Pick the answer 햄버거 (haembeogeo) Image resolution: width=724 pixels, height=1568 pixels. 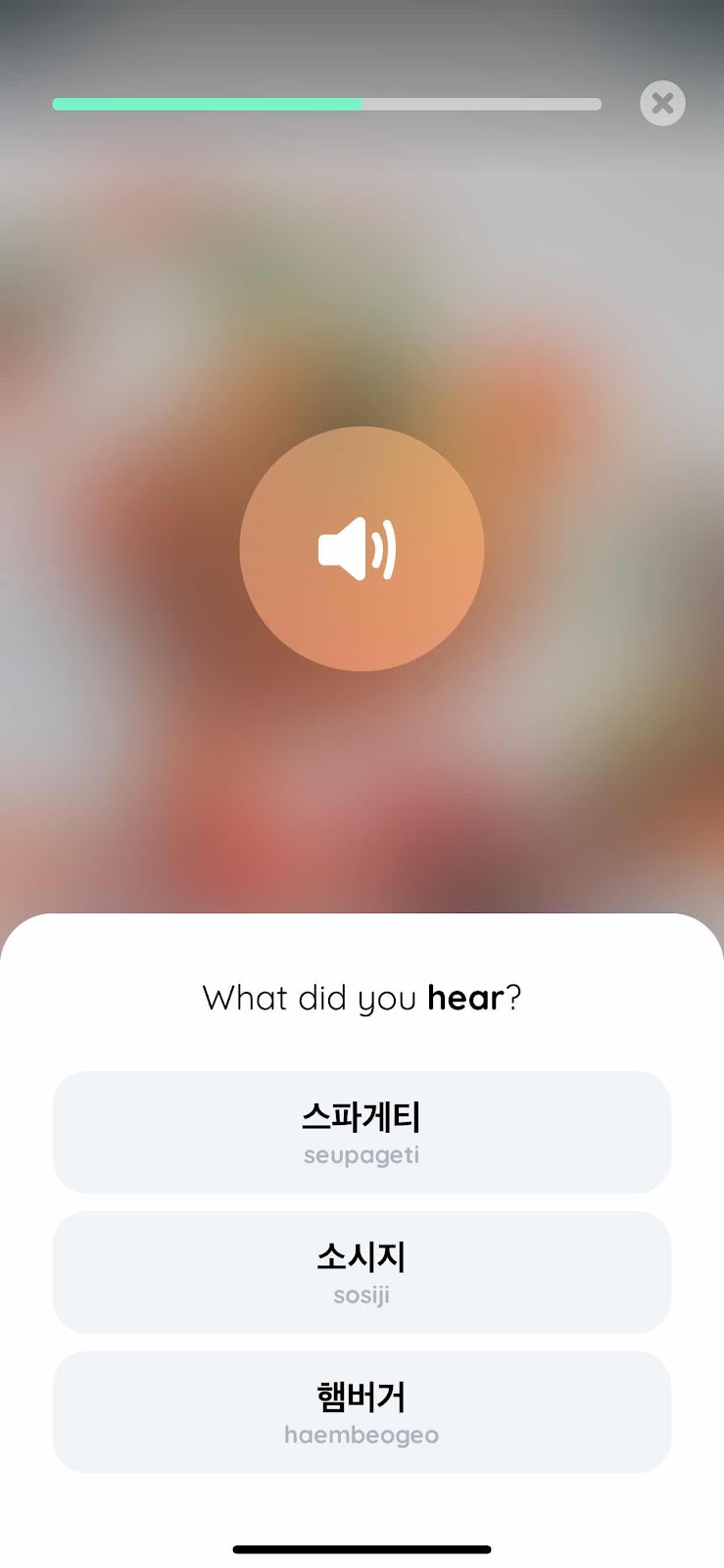click(362, 1412)
